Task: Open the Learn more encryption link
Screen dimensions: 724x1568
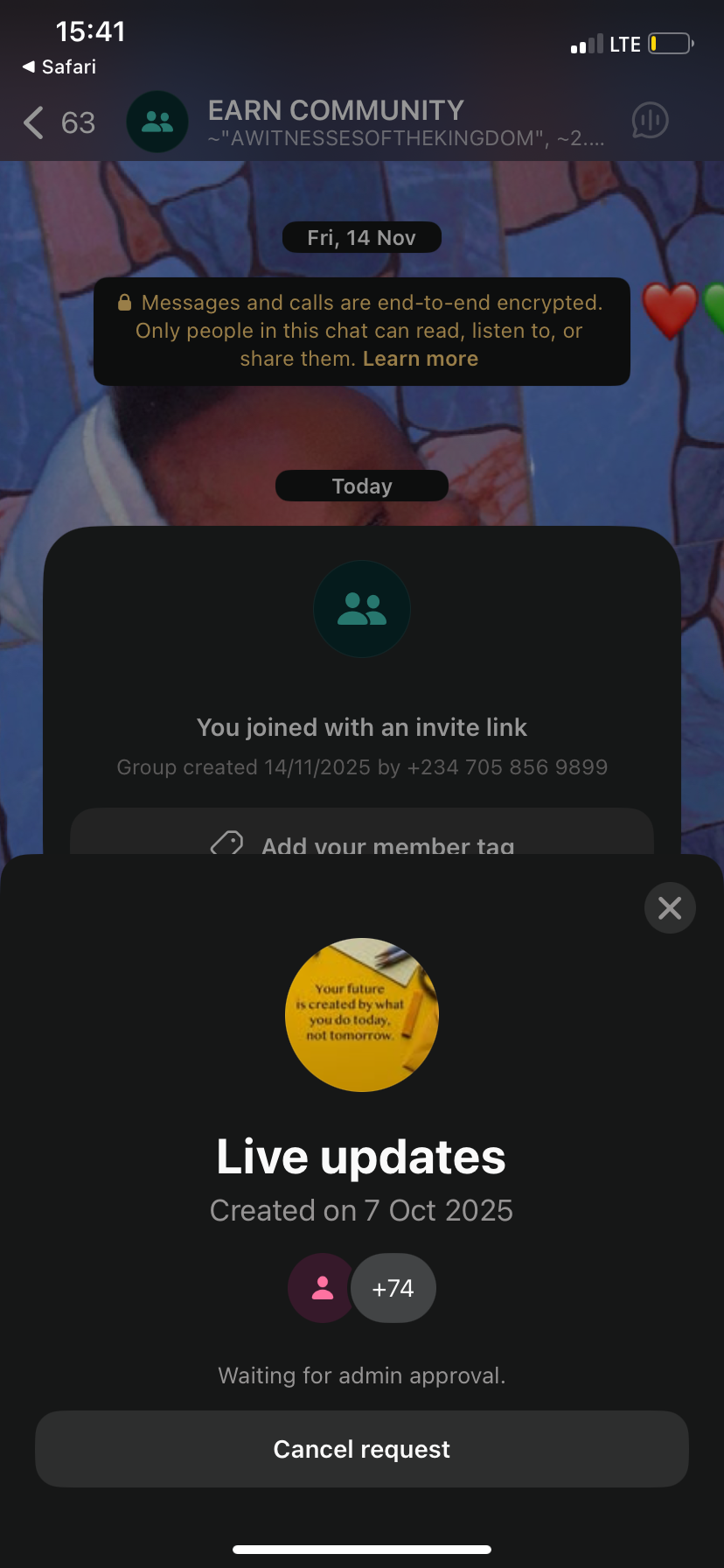Action: point(421,359)
